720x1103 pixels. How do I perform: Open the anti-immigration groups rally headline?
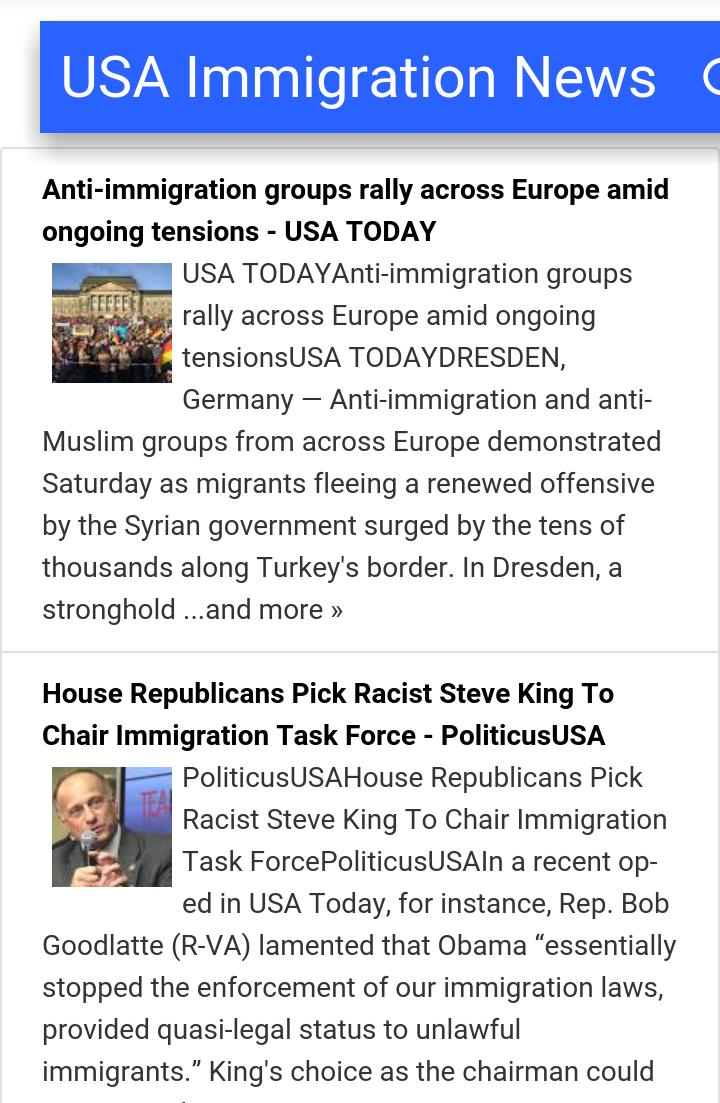tap(355, 210)
